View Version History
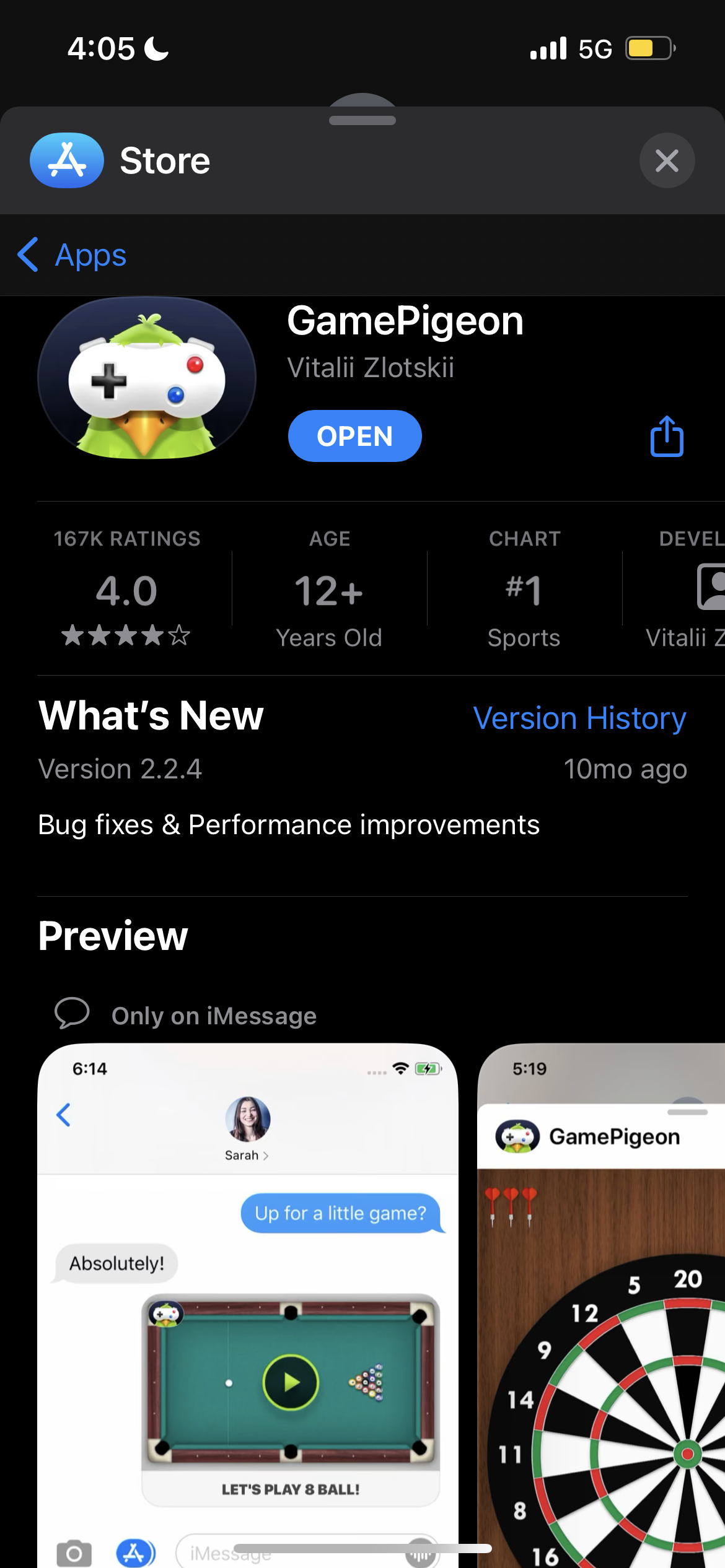 (x=579, y=718)
